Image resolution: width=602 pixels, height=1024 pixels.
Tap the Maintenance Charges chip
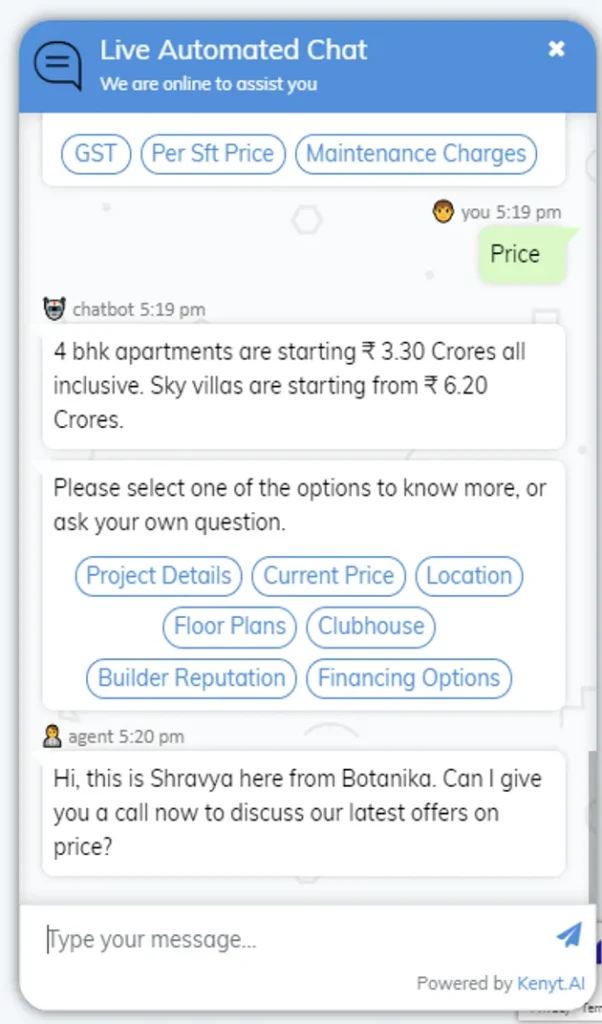(x=416, y=154)
